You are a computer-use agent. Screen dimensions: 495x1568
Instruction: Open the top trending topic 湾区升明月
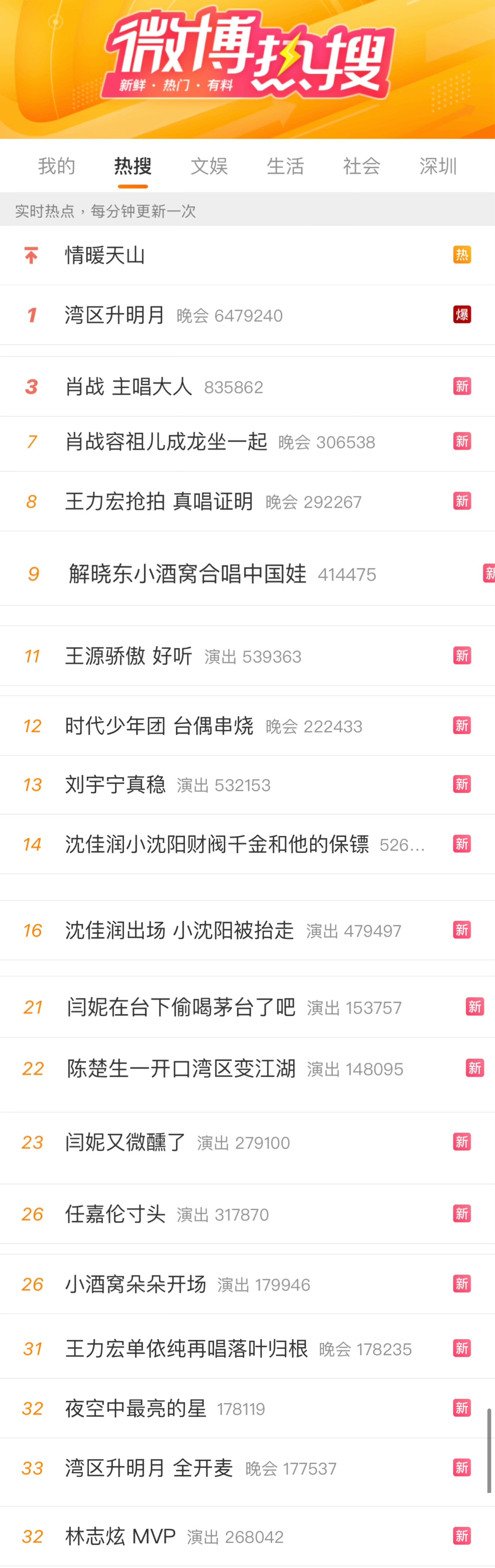coord(115,315)
